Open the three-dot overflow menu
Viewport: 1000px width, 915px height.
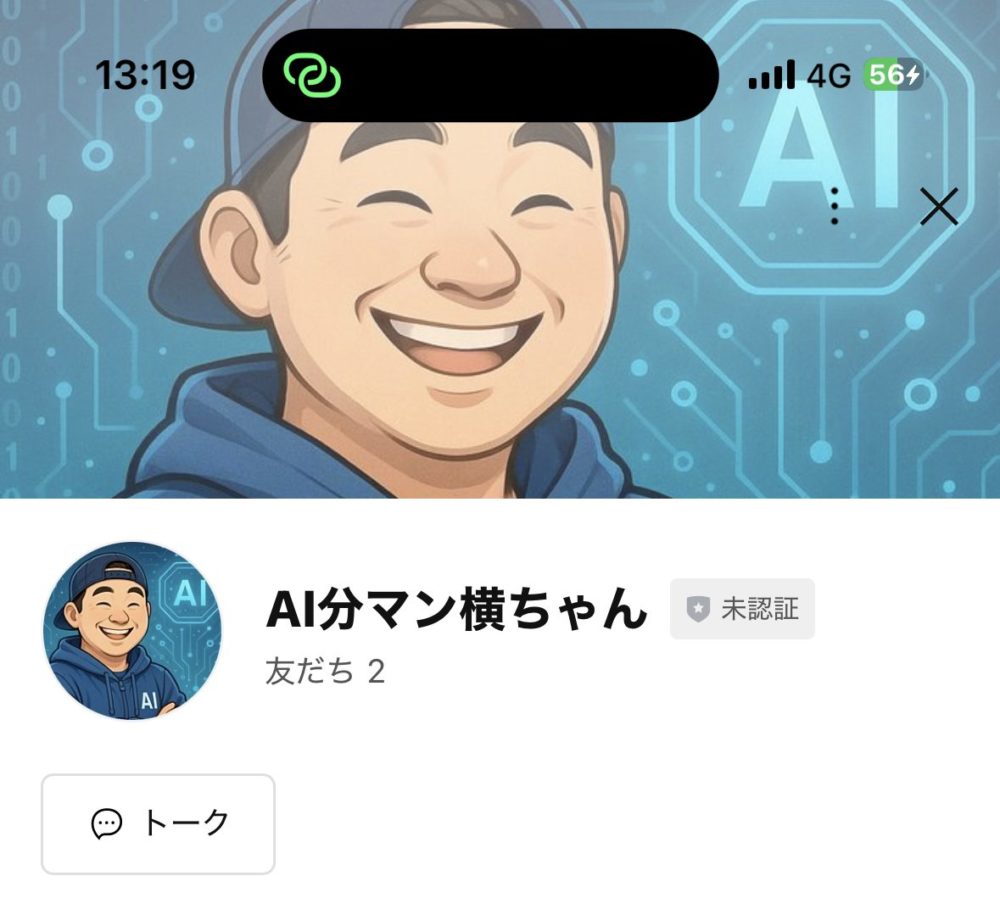pos(834,205)
